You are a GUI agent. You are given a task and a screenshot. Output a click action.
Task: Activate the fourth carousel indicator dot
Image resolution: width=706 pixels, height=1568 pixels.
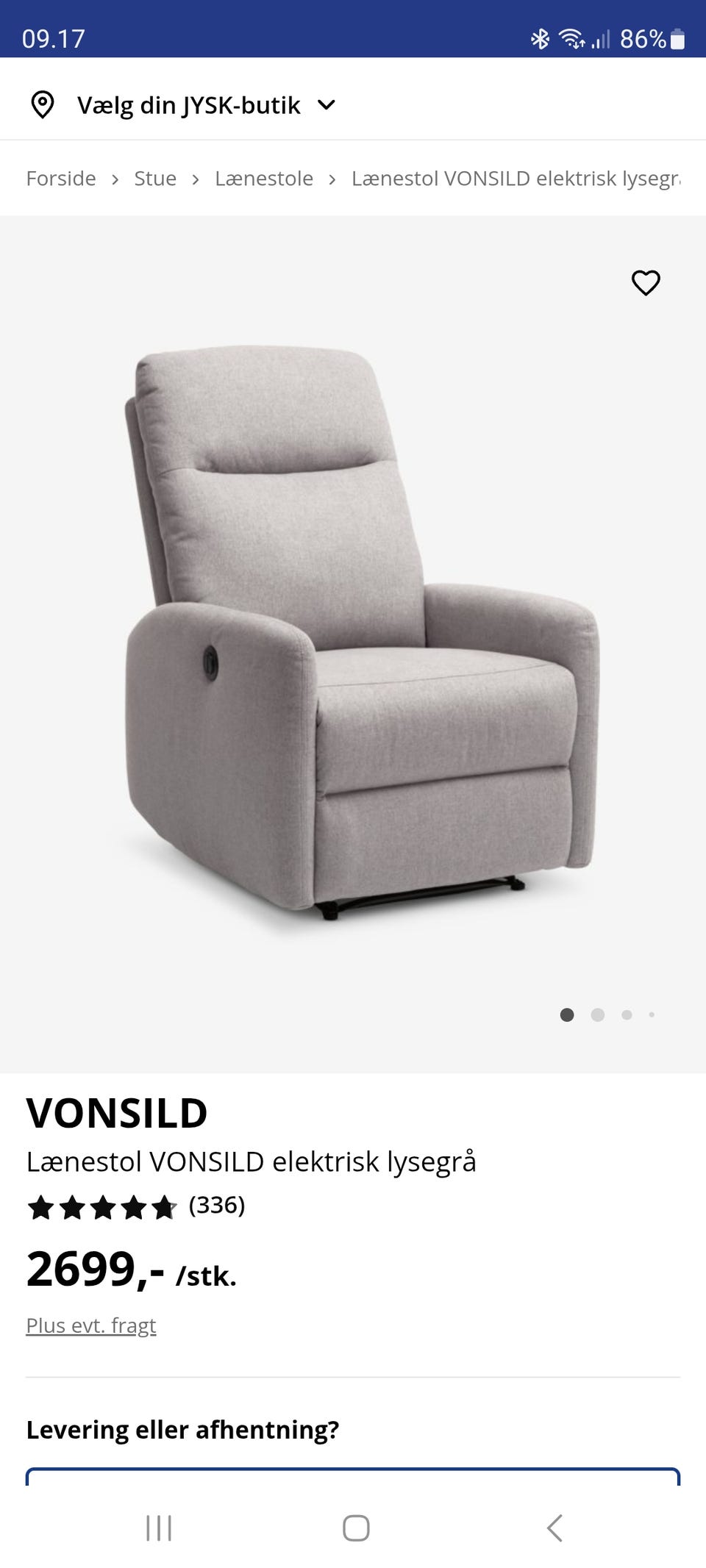click(x=652, y=1014)
